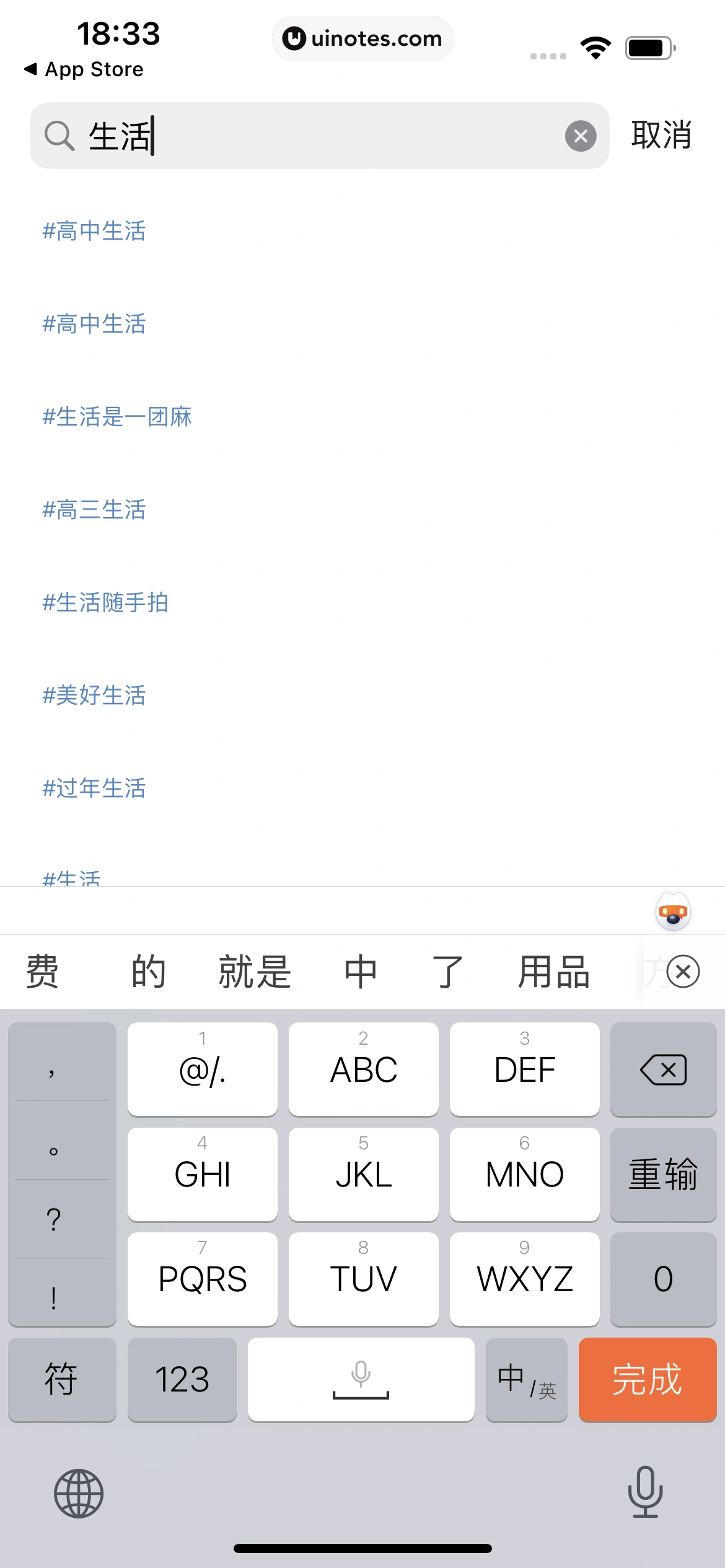Choose the 就是 word suggestion
The image size is (725, 1568).
[253, 971]
